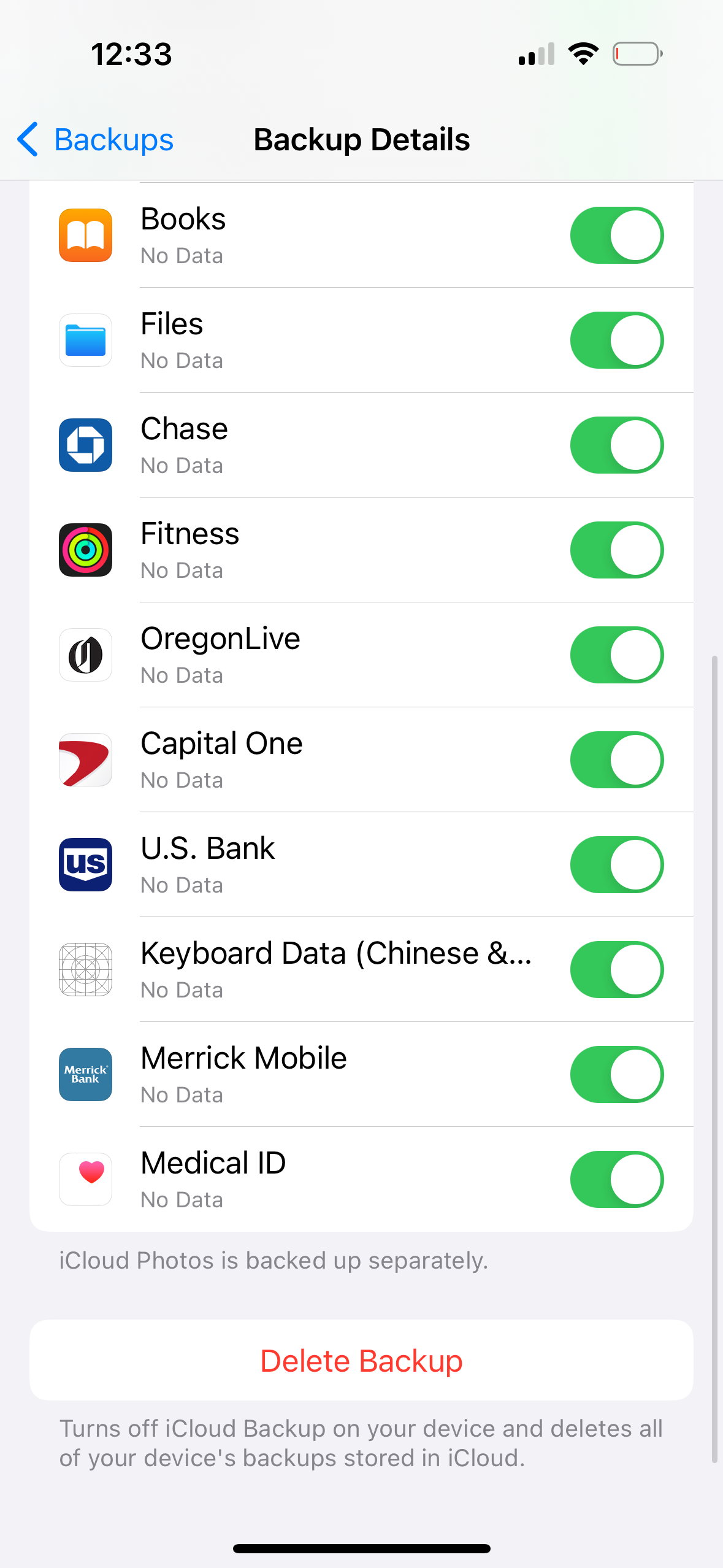Viewport: 723px width, 1568px height.
Task: Go back to Backups
Action: point(96,140)
